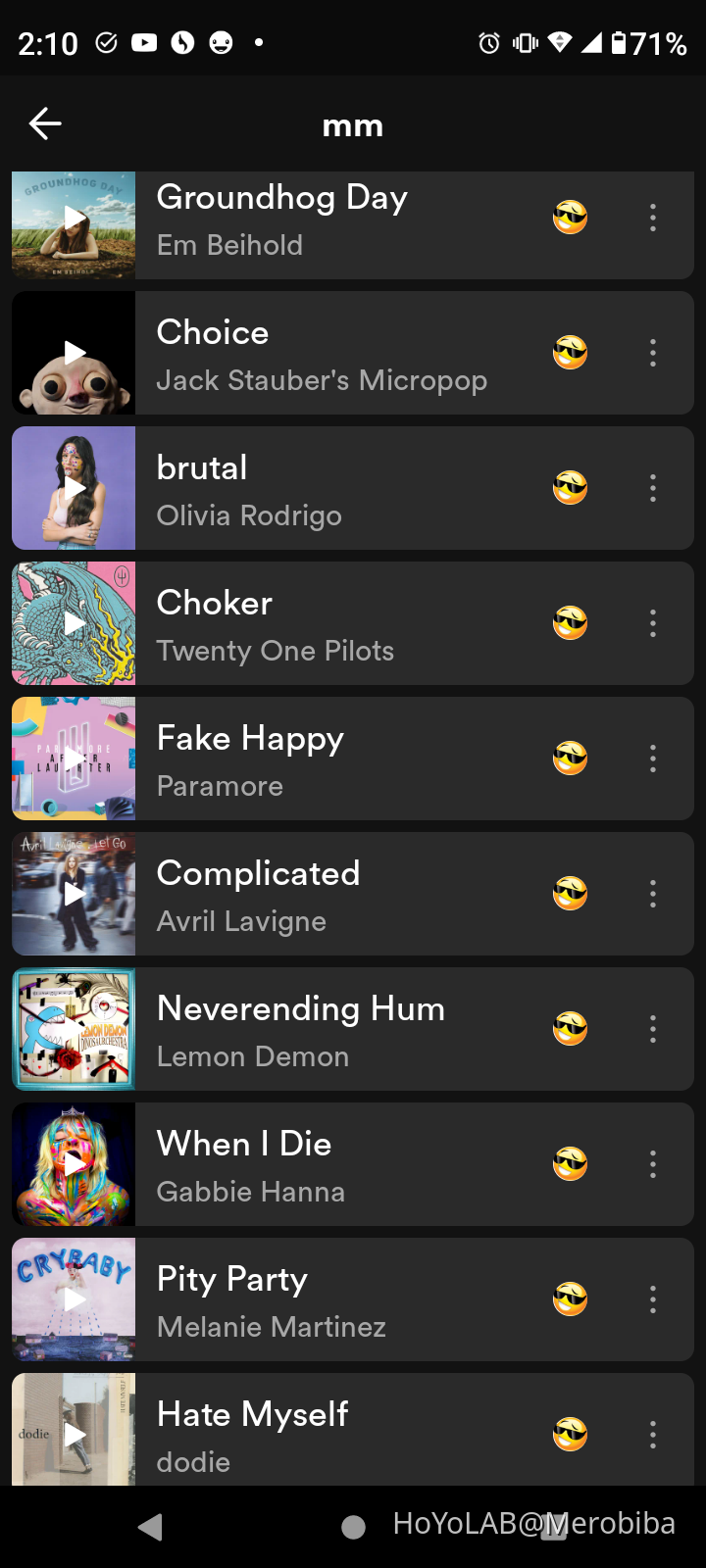The image size is (706, 1568).
Task: Open more options for Complicated
Action: (653, 894)
